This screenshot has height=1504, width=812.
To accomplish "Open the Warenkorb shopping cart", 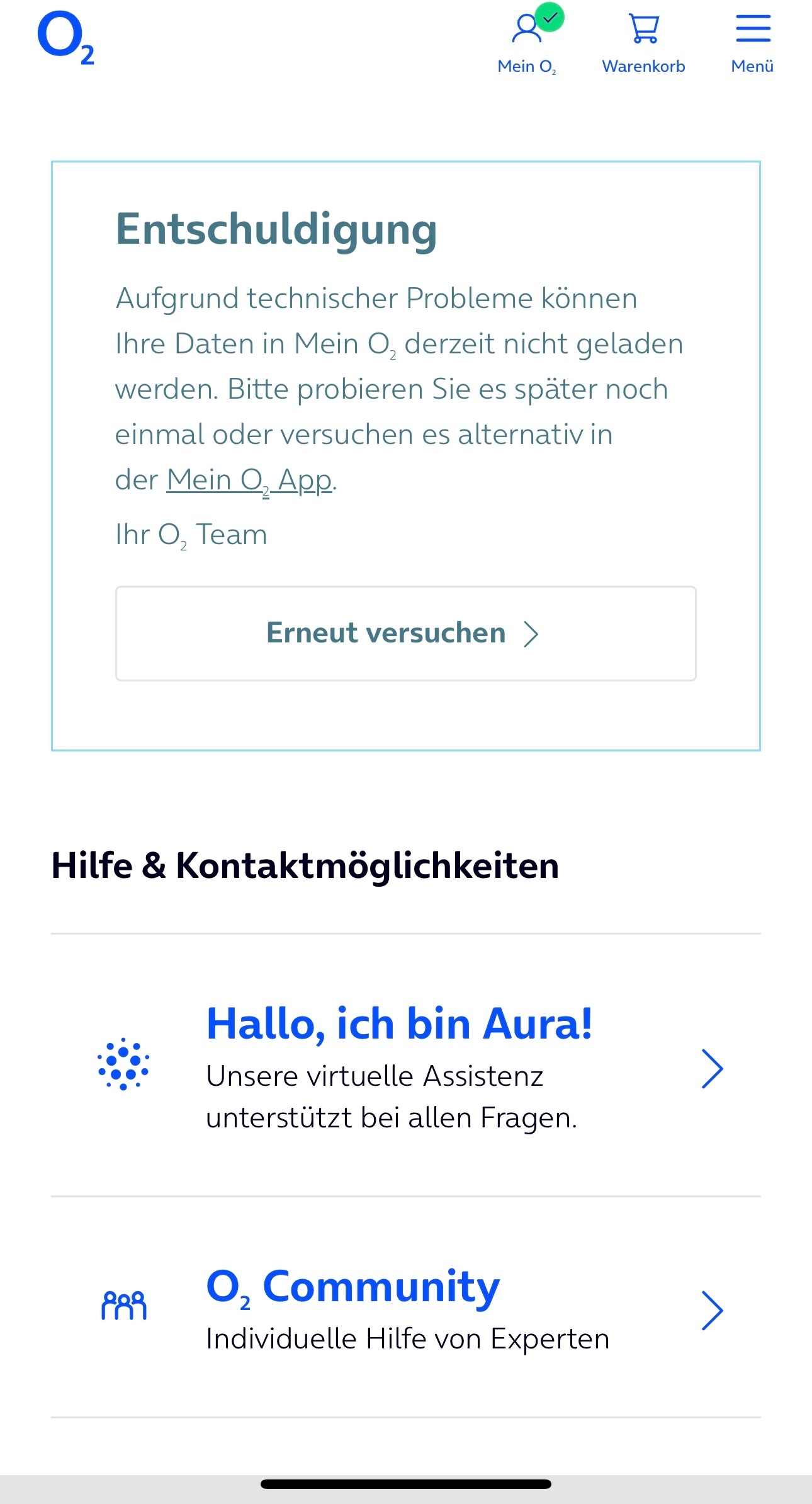I will coord(643,42).
